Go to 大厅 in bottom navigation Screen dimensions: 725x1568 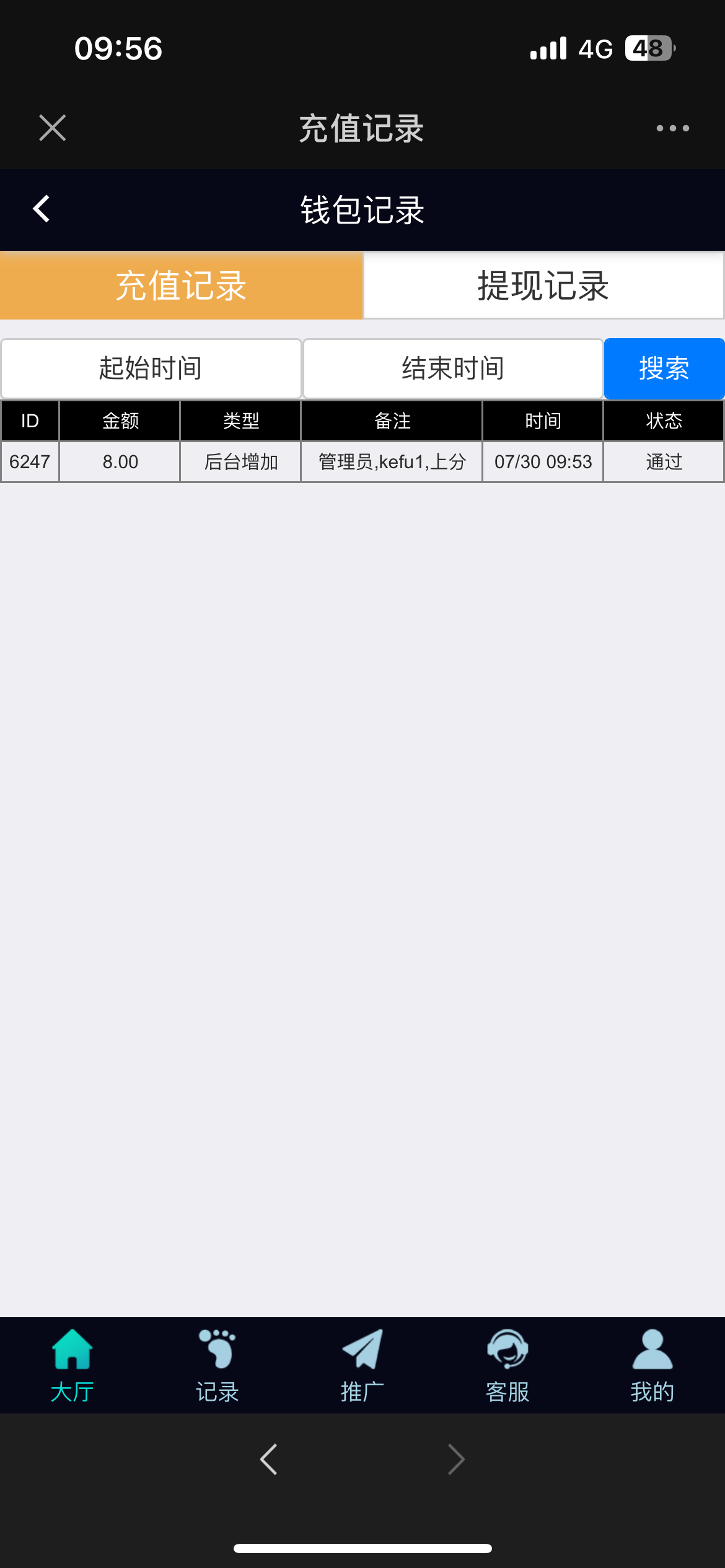click(x=72, y=1366)
